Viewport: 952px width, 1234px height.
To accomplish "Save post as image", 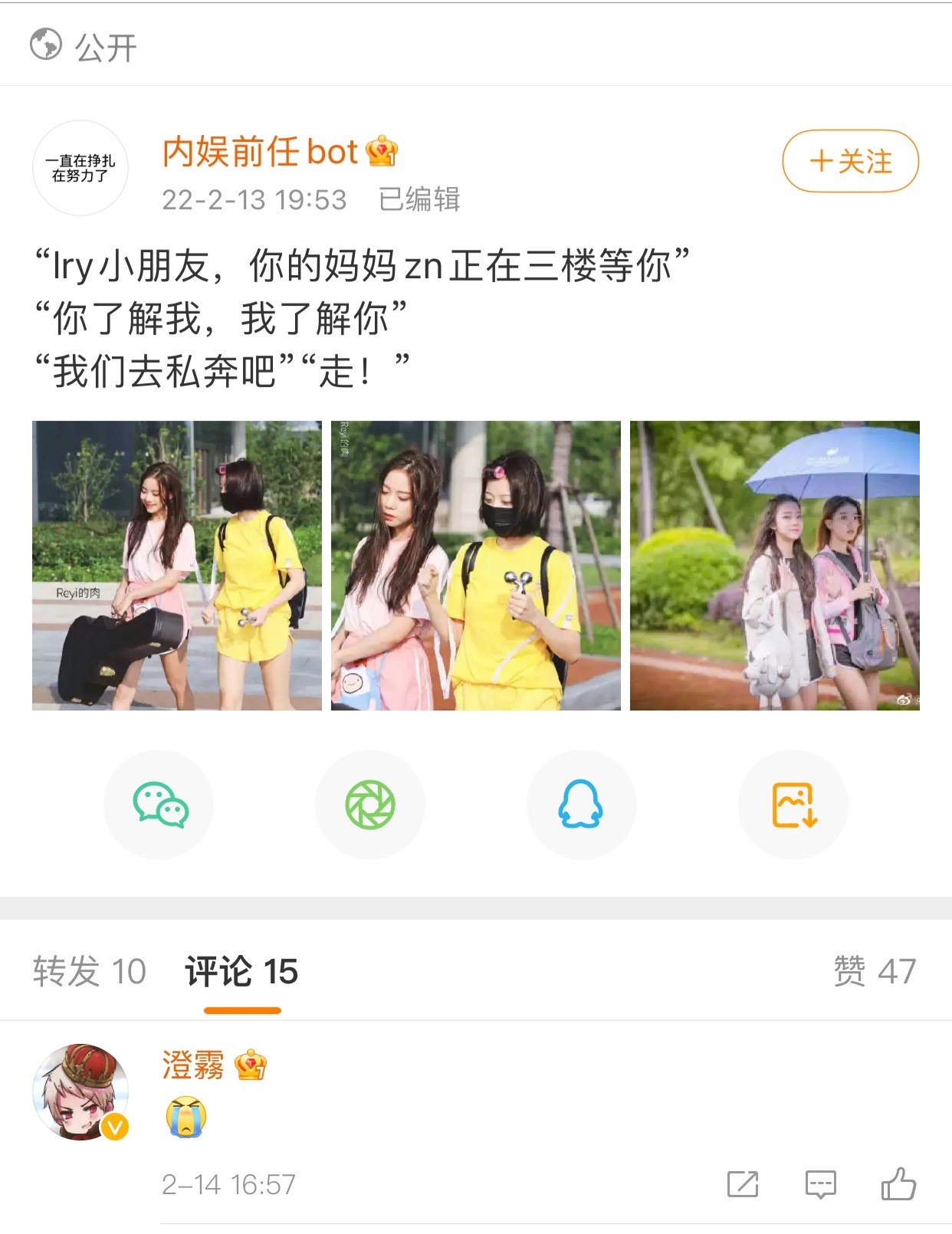I will (793, 805).
